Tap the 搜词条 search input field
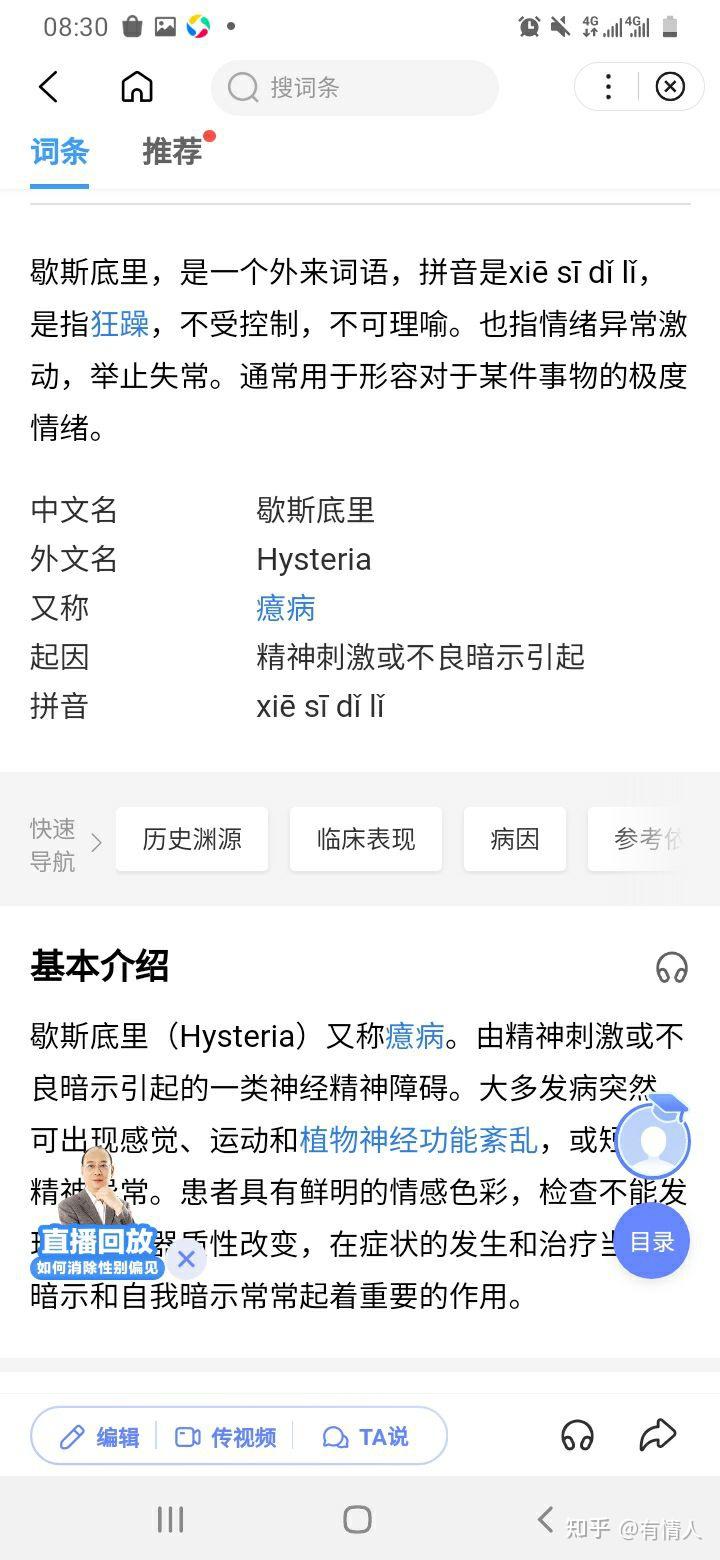The height and width of the screenshot is (1560, 720). click(x=355, y=88)
